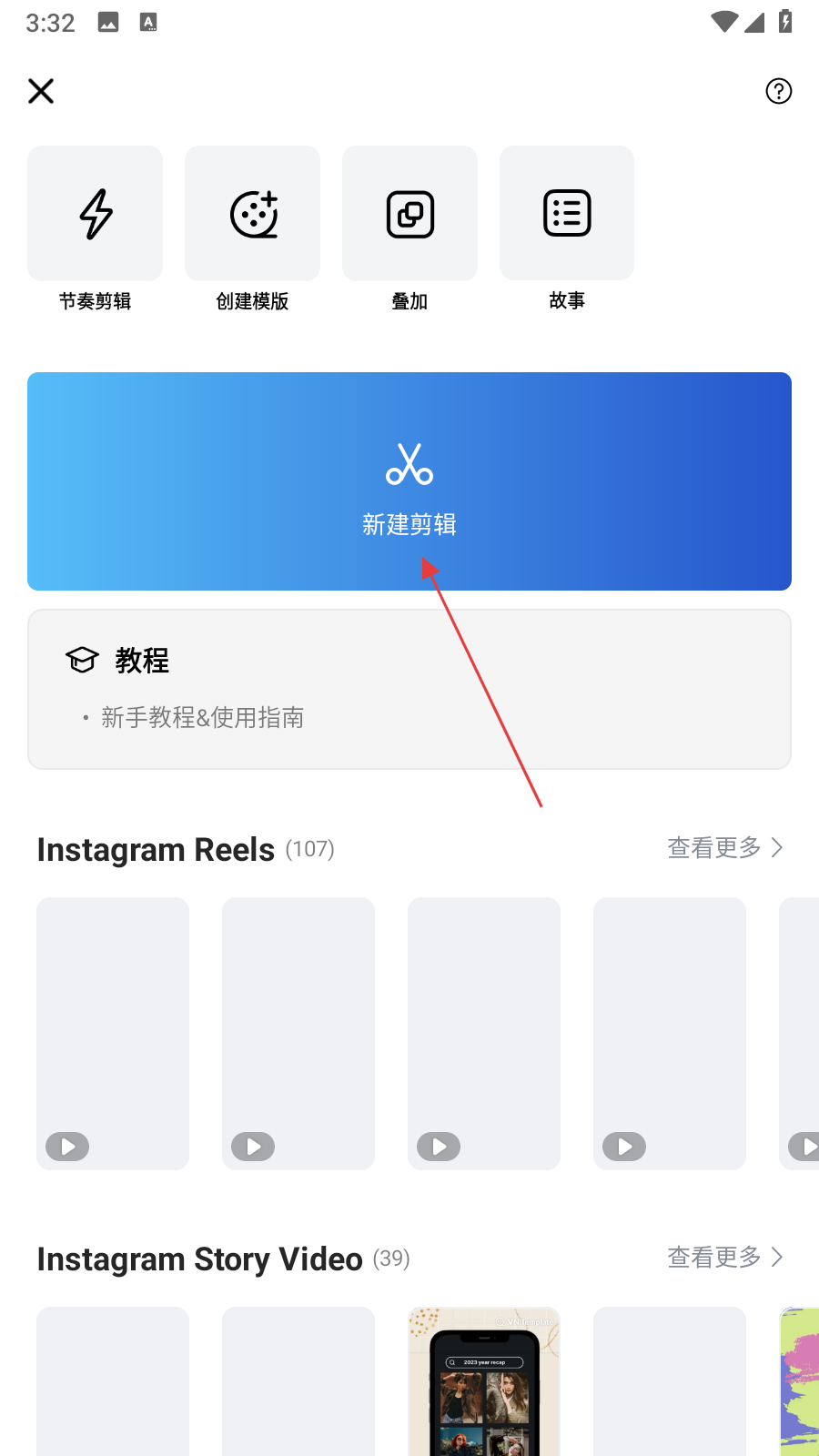Viewport: 819px width, 1456px height.
Task: Open 创建模版 template creator
Action: (x=253, y=215)
